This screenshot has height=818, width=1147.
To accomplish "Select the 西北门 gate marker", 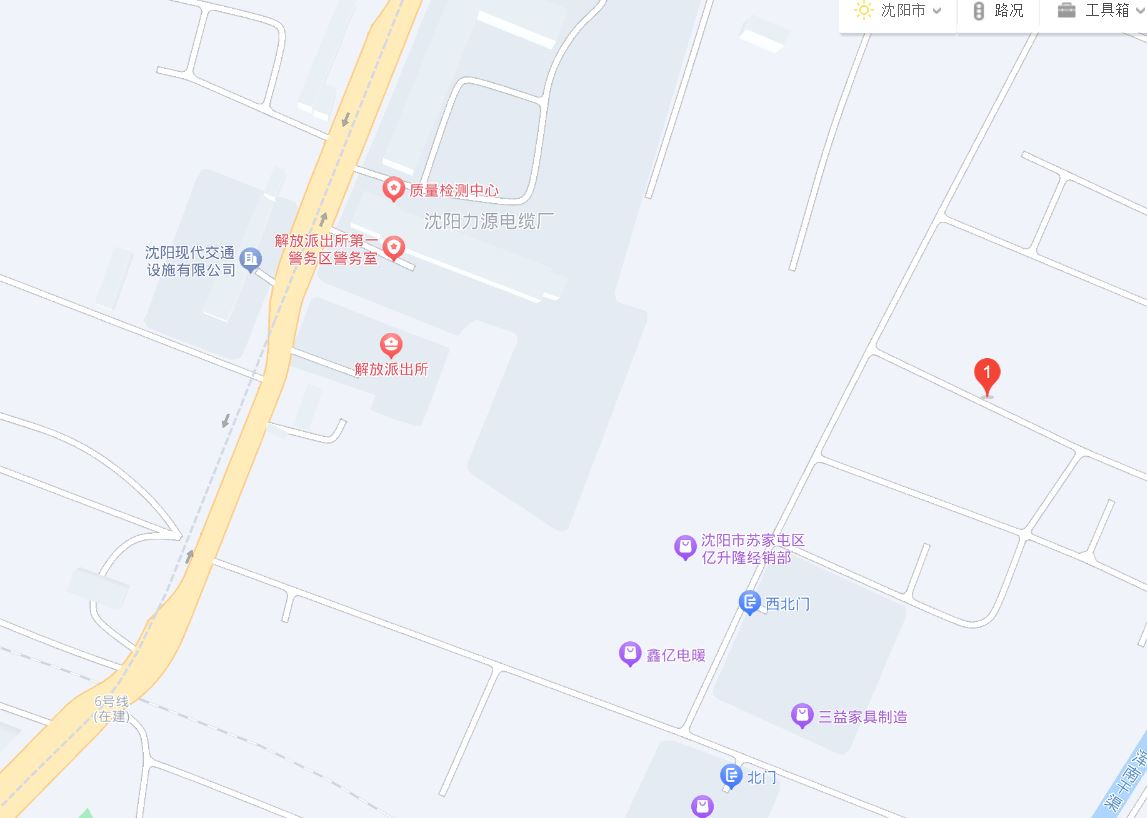I will [750, 602].
